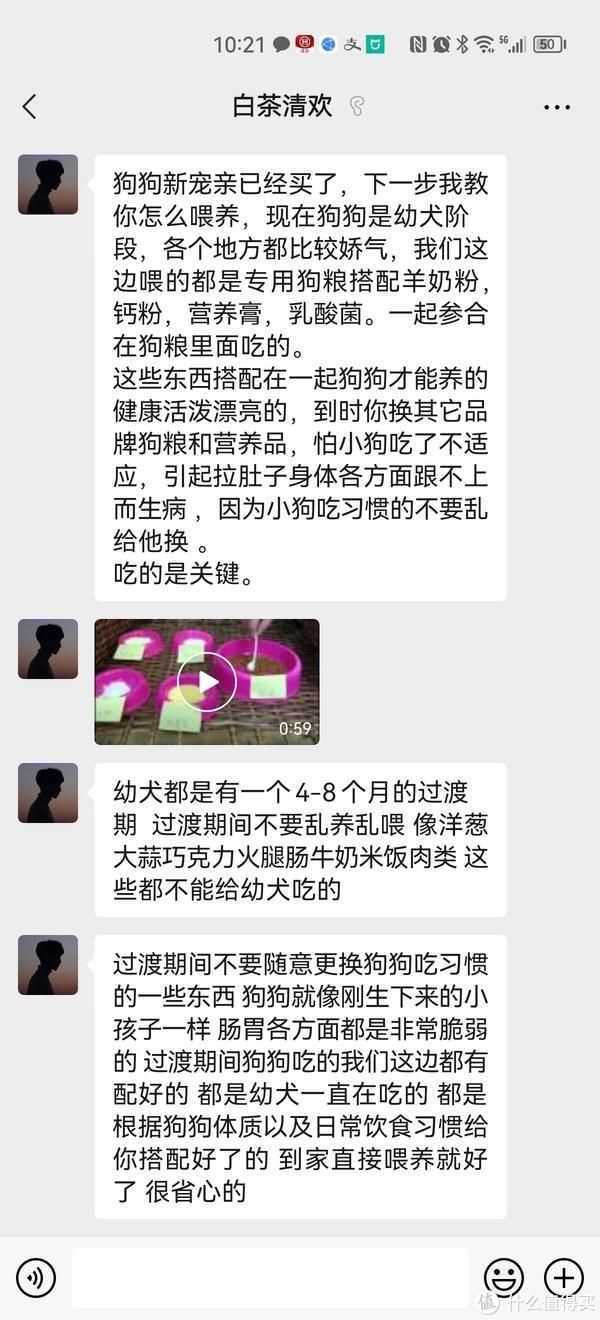Open the three-dot chat options menu
Image resolution: width=600 pixels, height=1320 pixels.
[557, 107]
